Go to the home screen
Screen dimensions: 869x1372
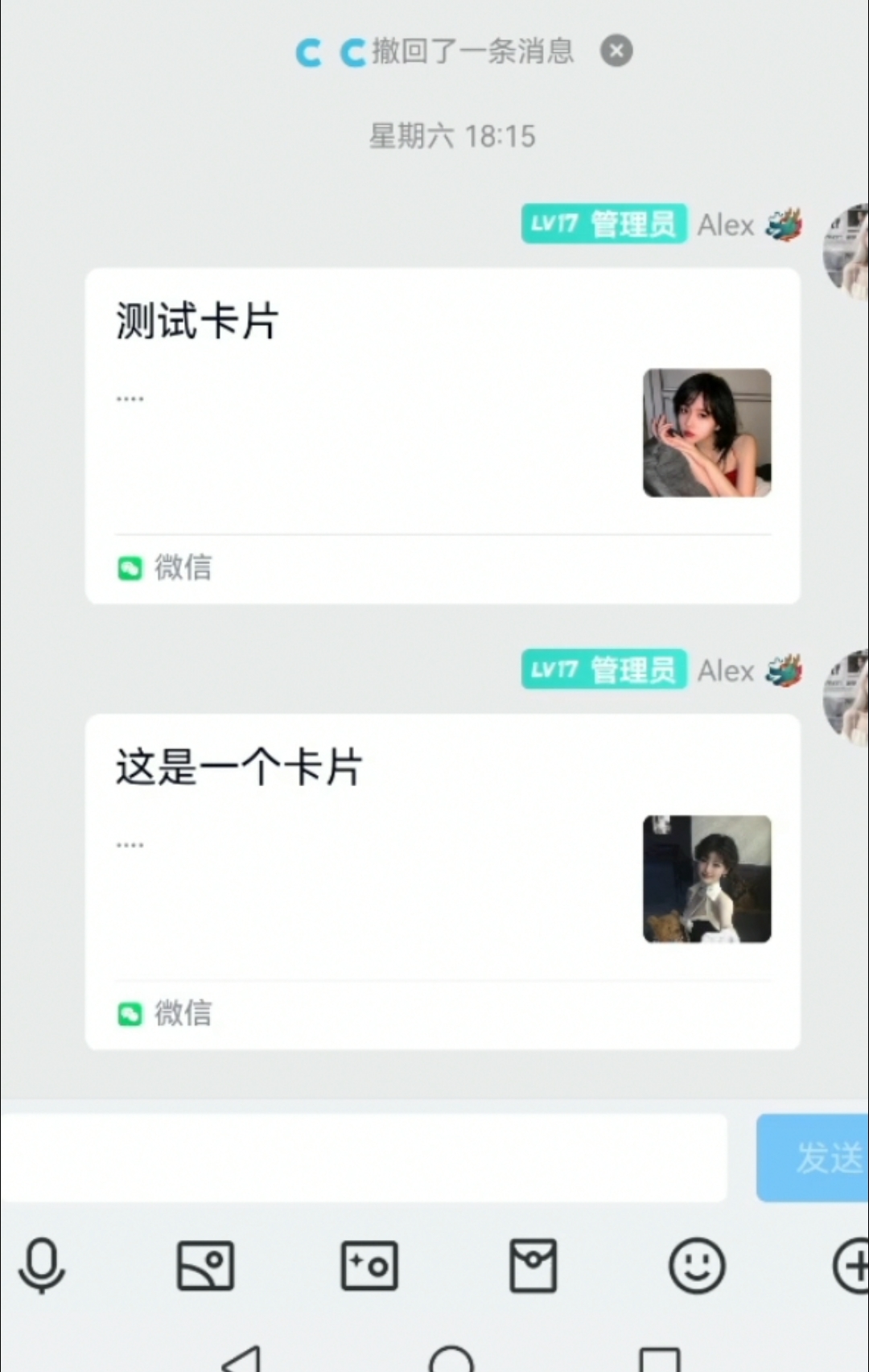click(x=451, y=1360)
